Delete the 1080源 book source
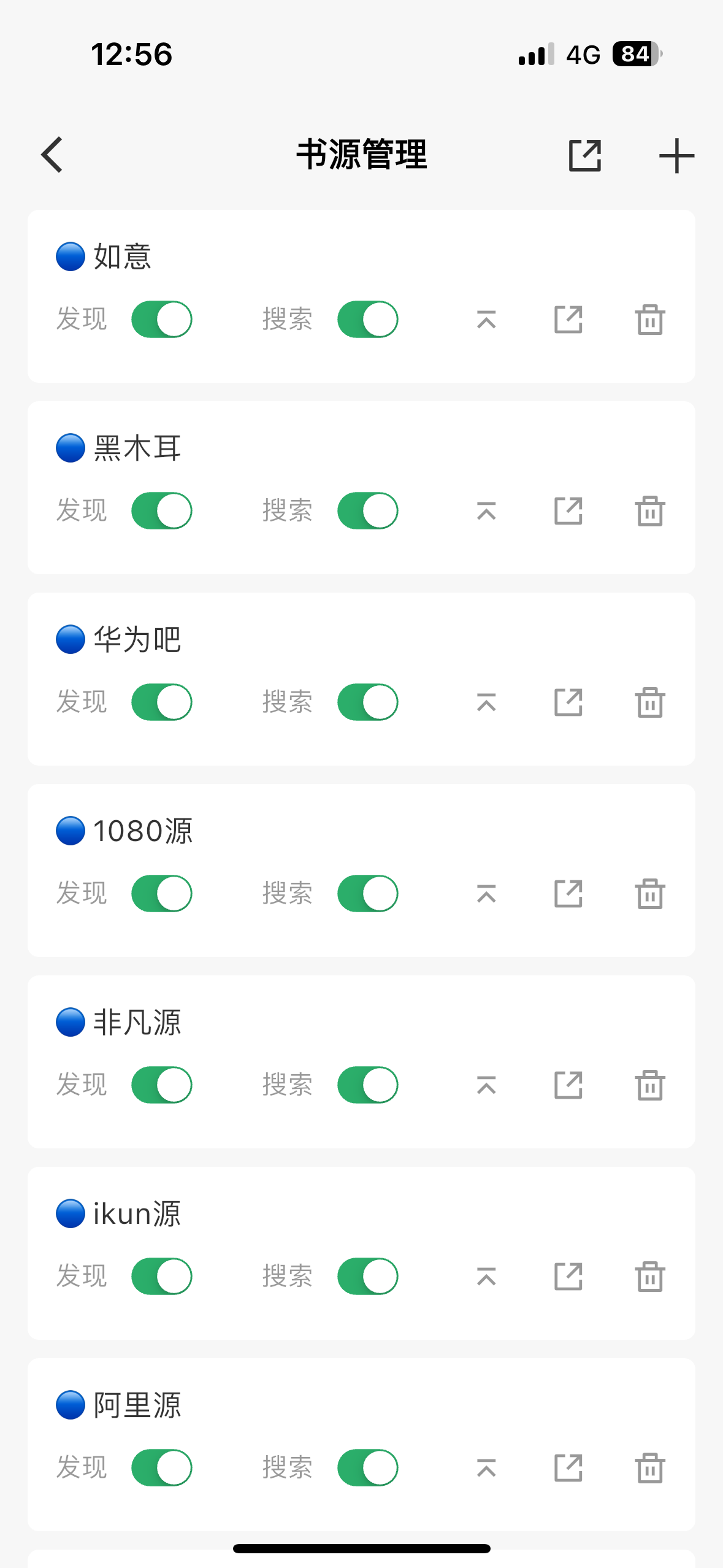 (649, 893)
